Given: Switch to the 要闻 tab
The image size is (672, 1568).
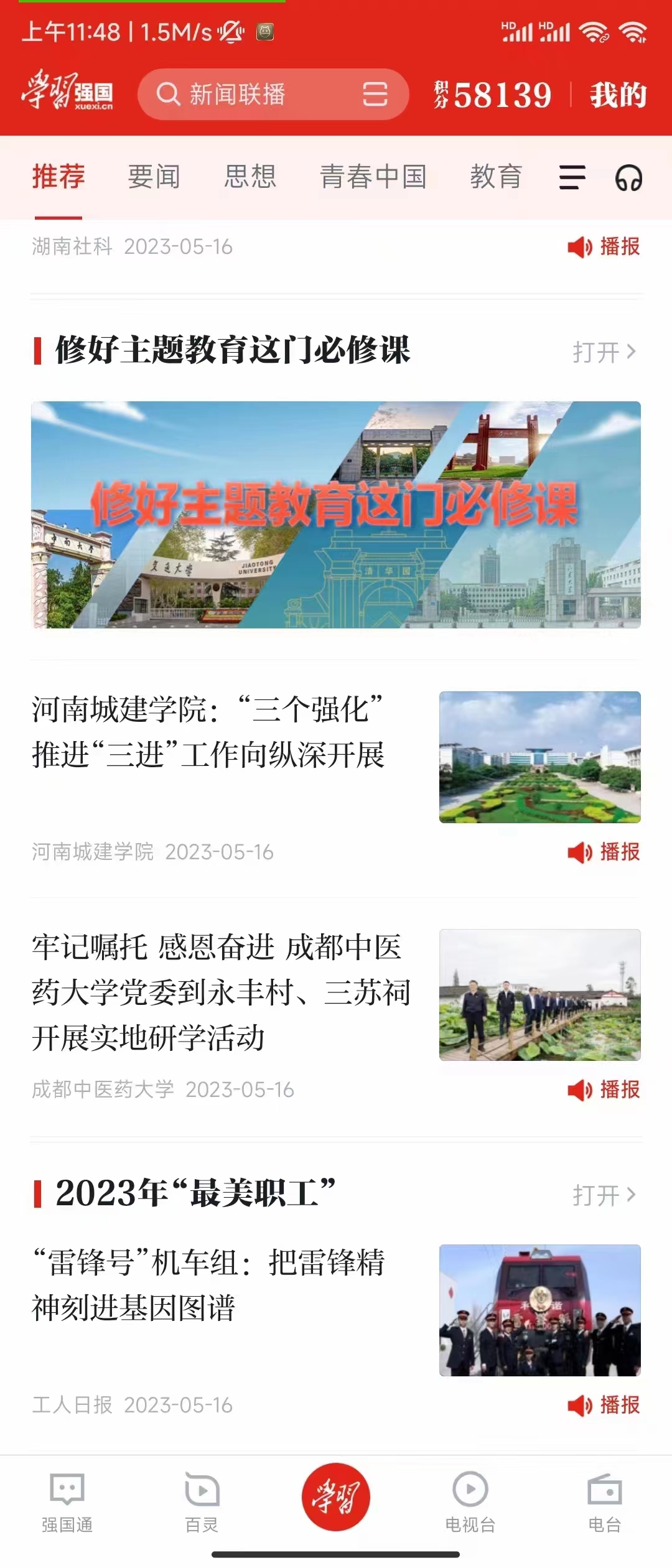Looking at the screenshot, I should (154, 177).
